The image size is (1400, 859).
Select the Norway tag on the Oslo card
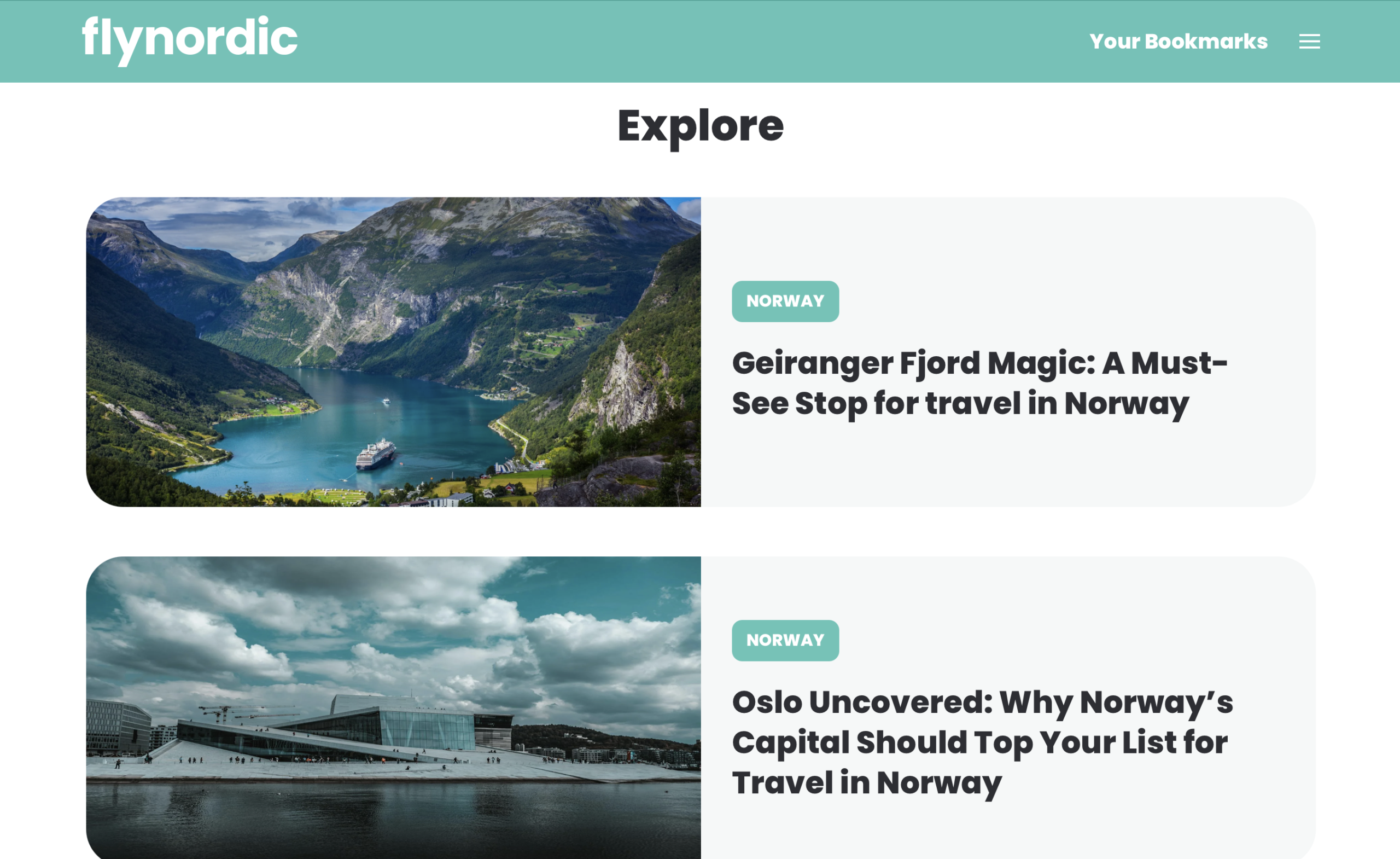point(785,640)
